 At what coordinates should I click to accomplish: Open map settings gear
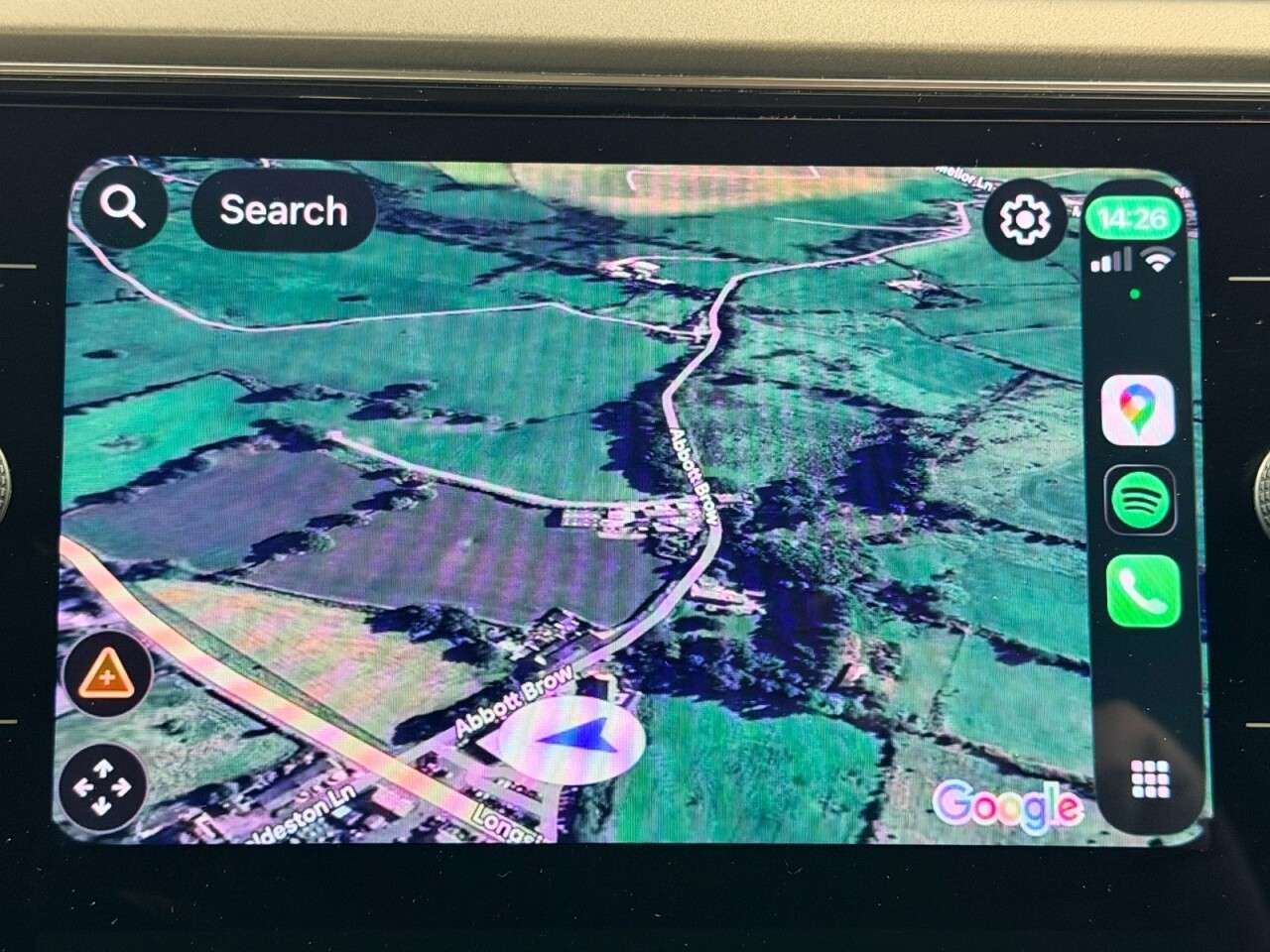tap(1024, 220)
